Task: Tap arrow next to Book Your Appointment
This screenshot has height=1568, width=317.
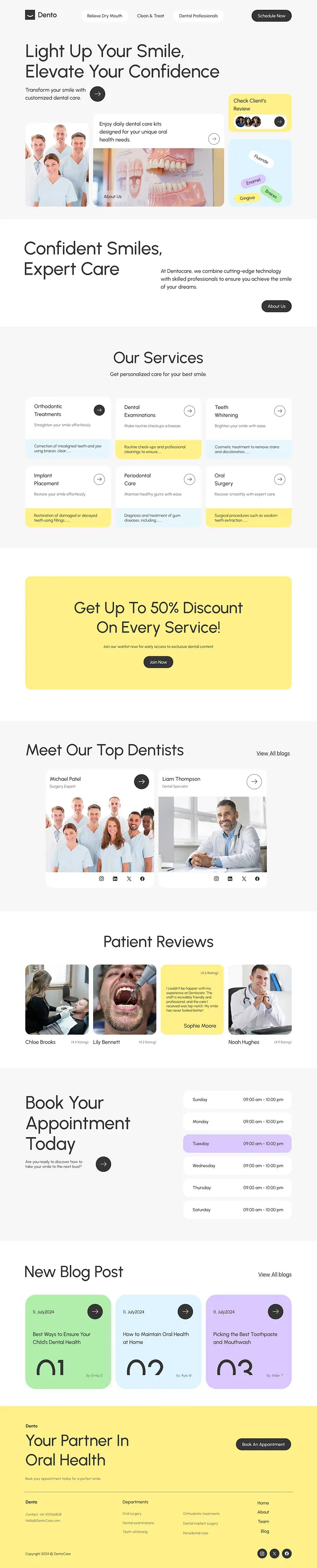Action: [x=104, y=1164]
